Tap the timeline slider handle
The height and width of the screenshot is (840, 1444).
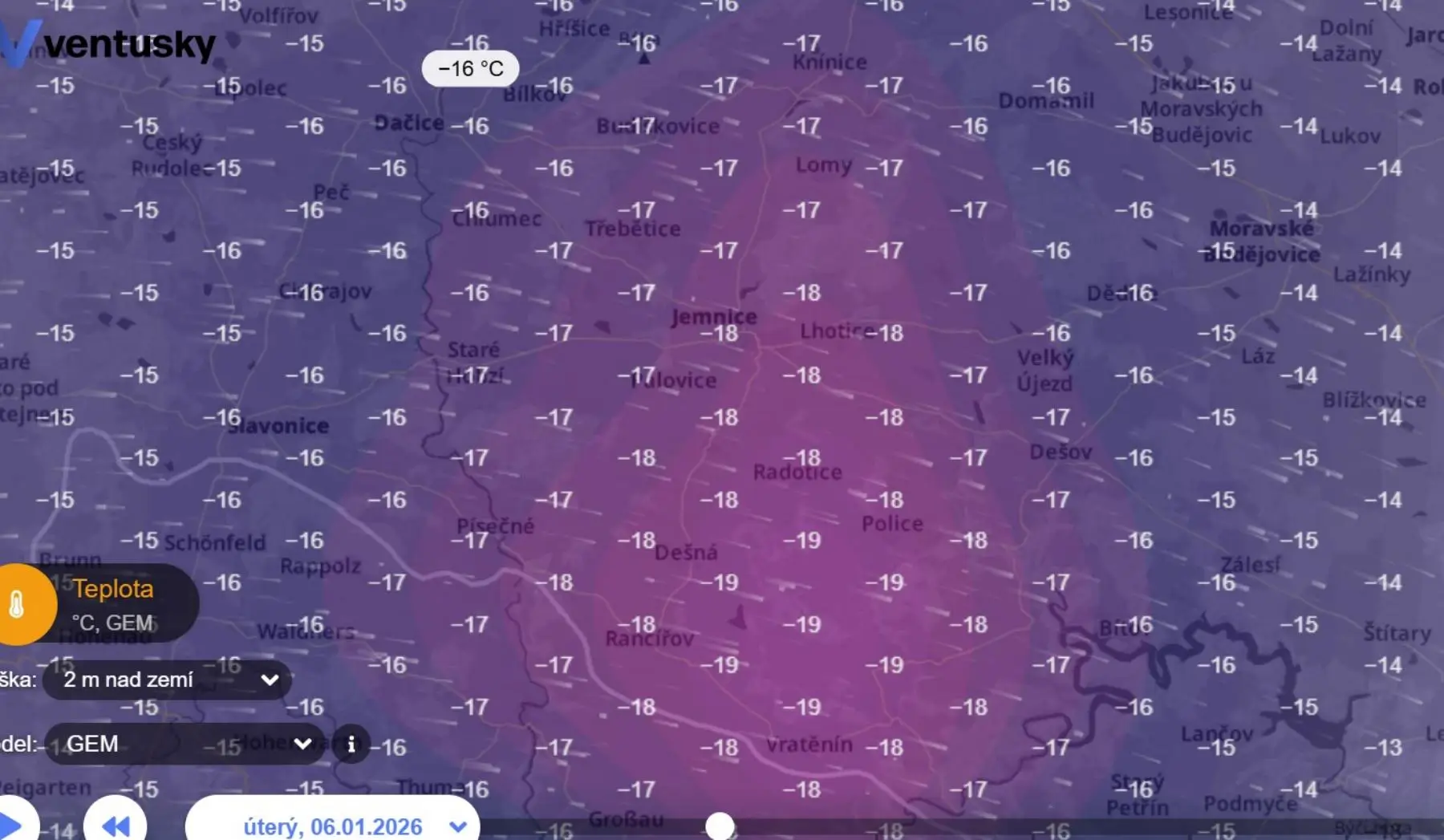(x=720, y=826)
